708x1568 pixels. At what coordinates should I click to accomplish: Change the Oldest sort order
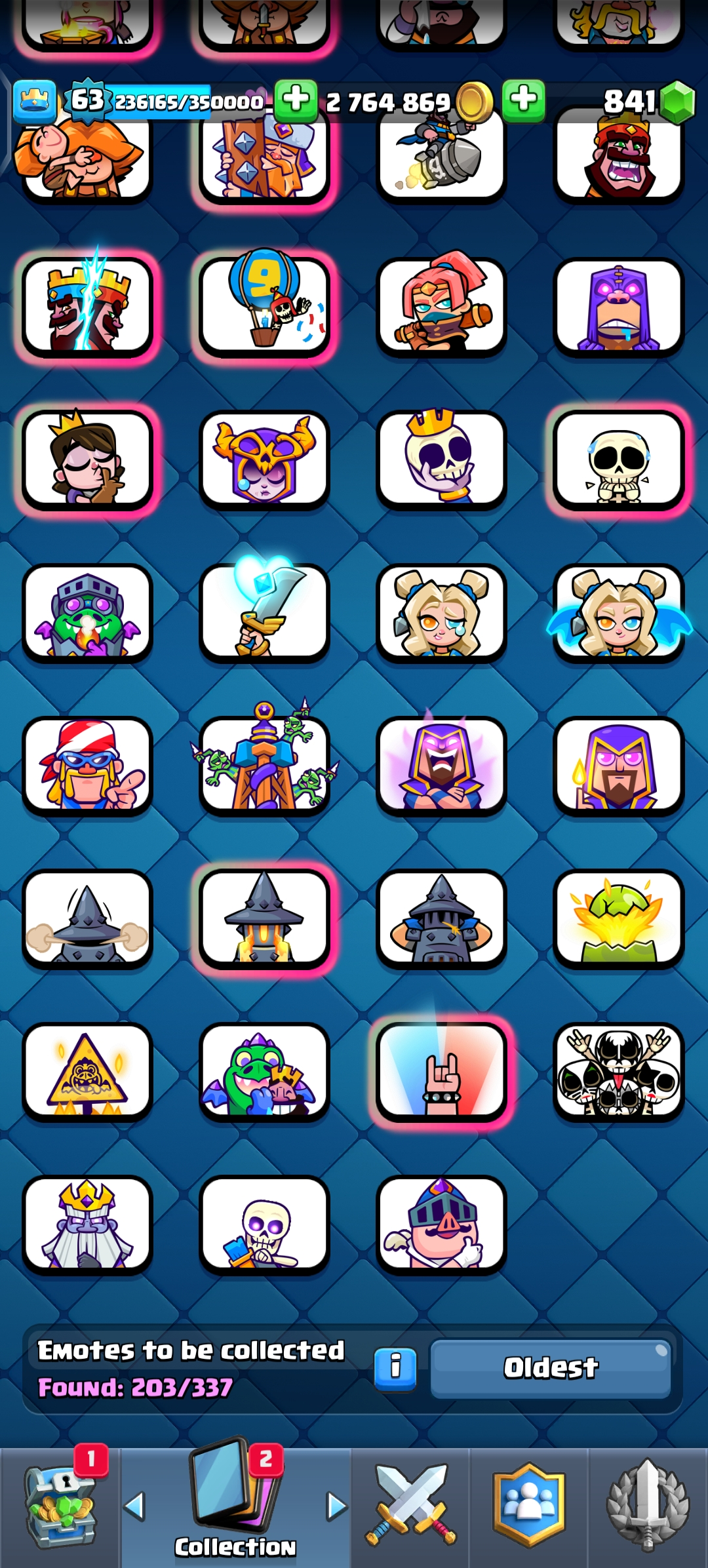point(550,1368)
